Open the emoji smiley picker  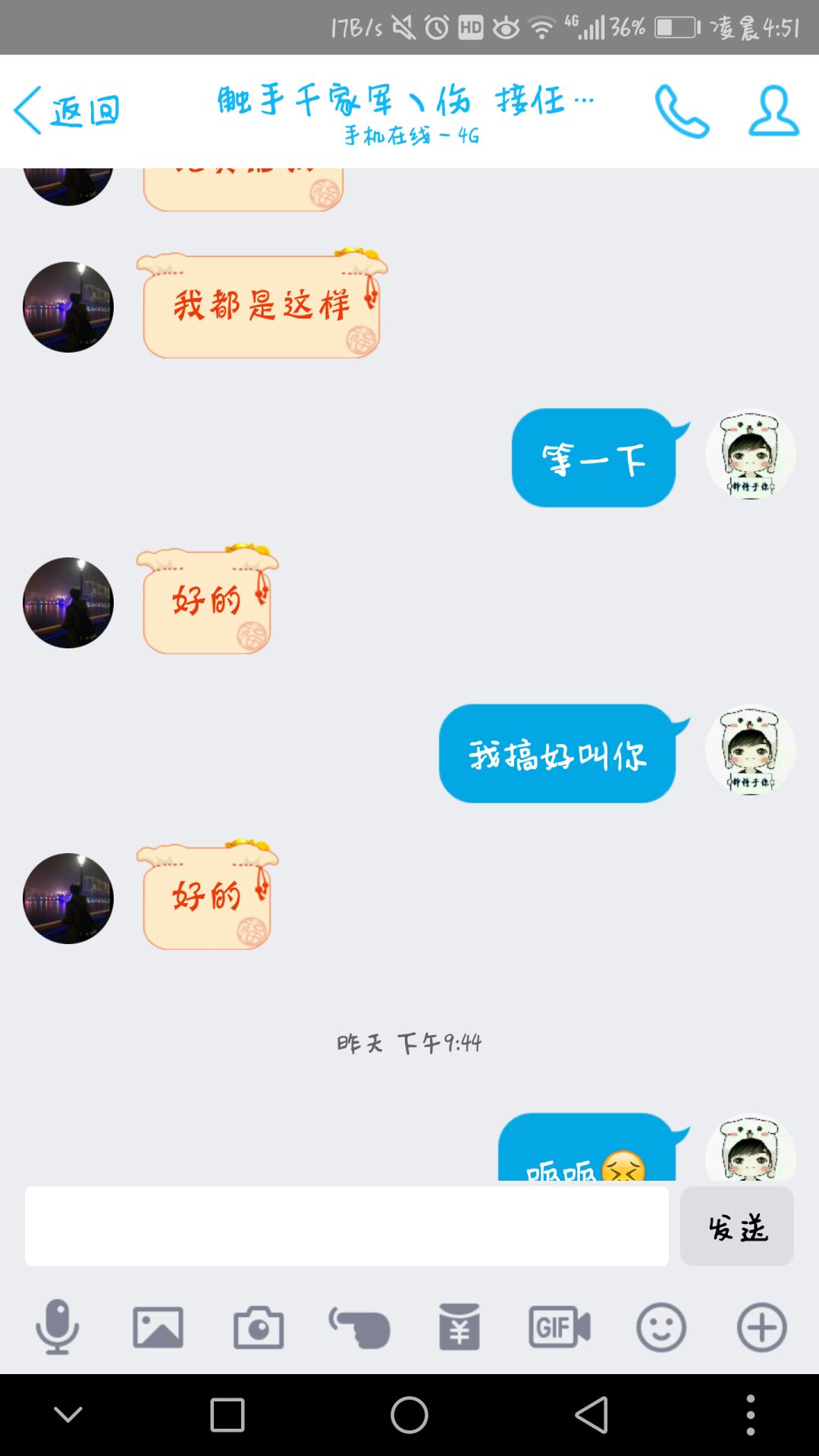658,1327
